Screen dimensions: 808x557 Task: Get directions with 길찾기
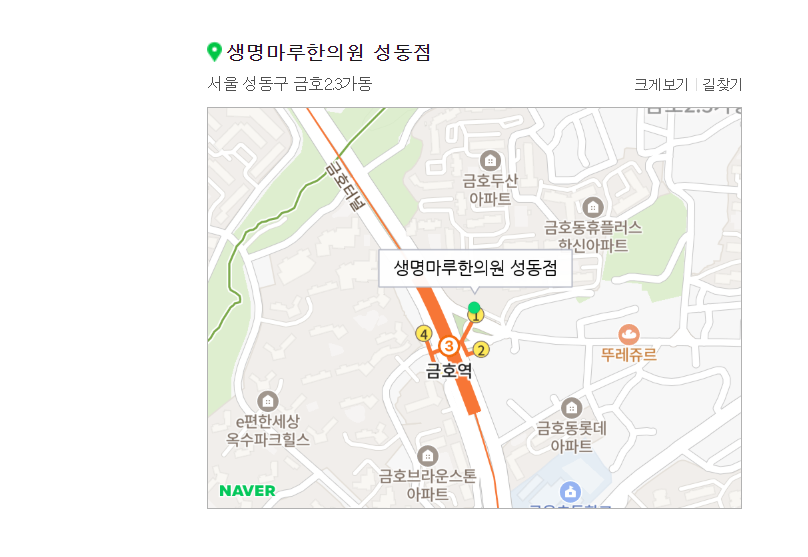722,84
